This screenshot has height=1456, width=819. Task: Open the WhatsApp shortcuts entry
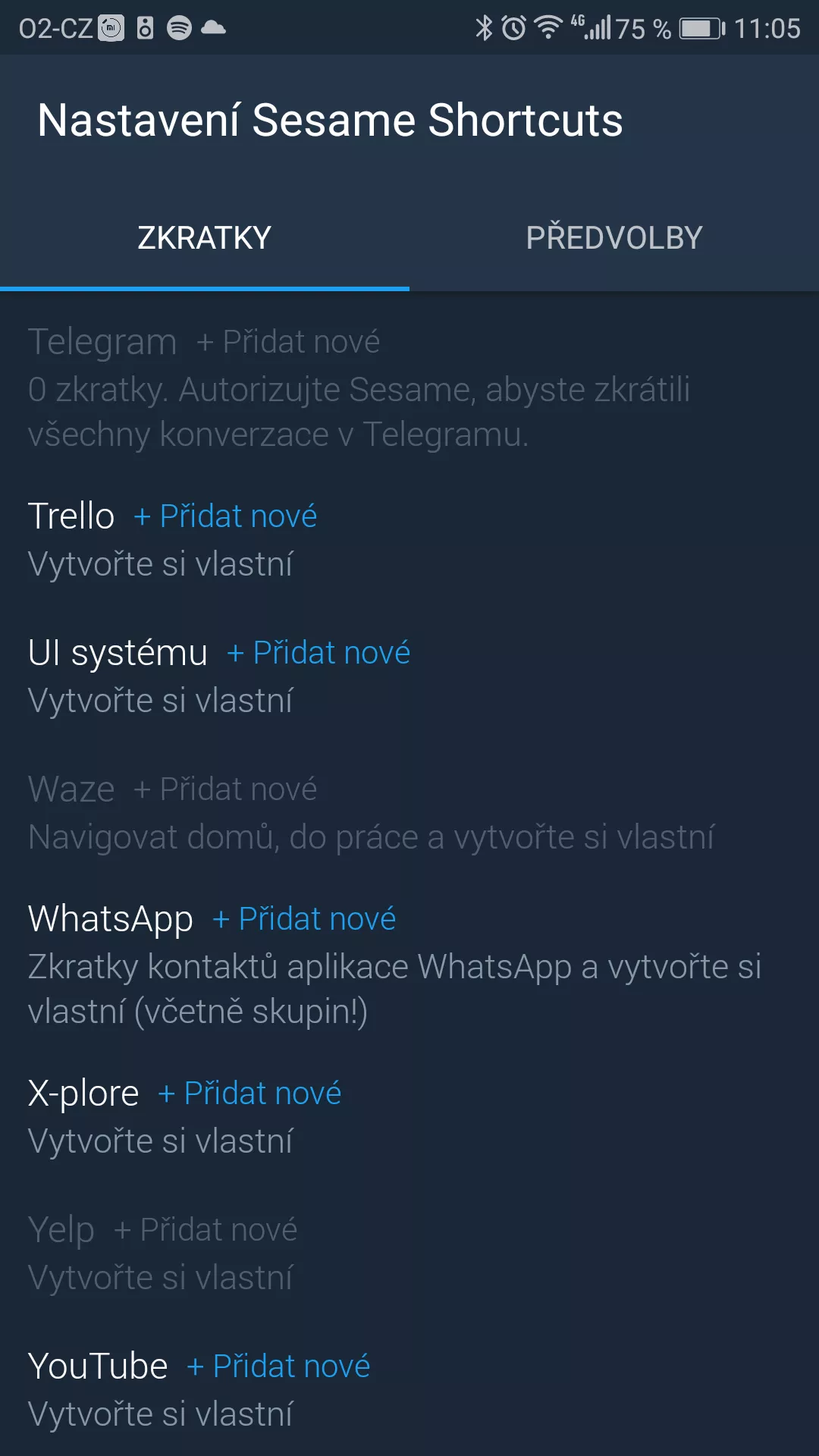[x=409, y=965]
